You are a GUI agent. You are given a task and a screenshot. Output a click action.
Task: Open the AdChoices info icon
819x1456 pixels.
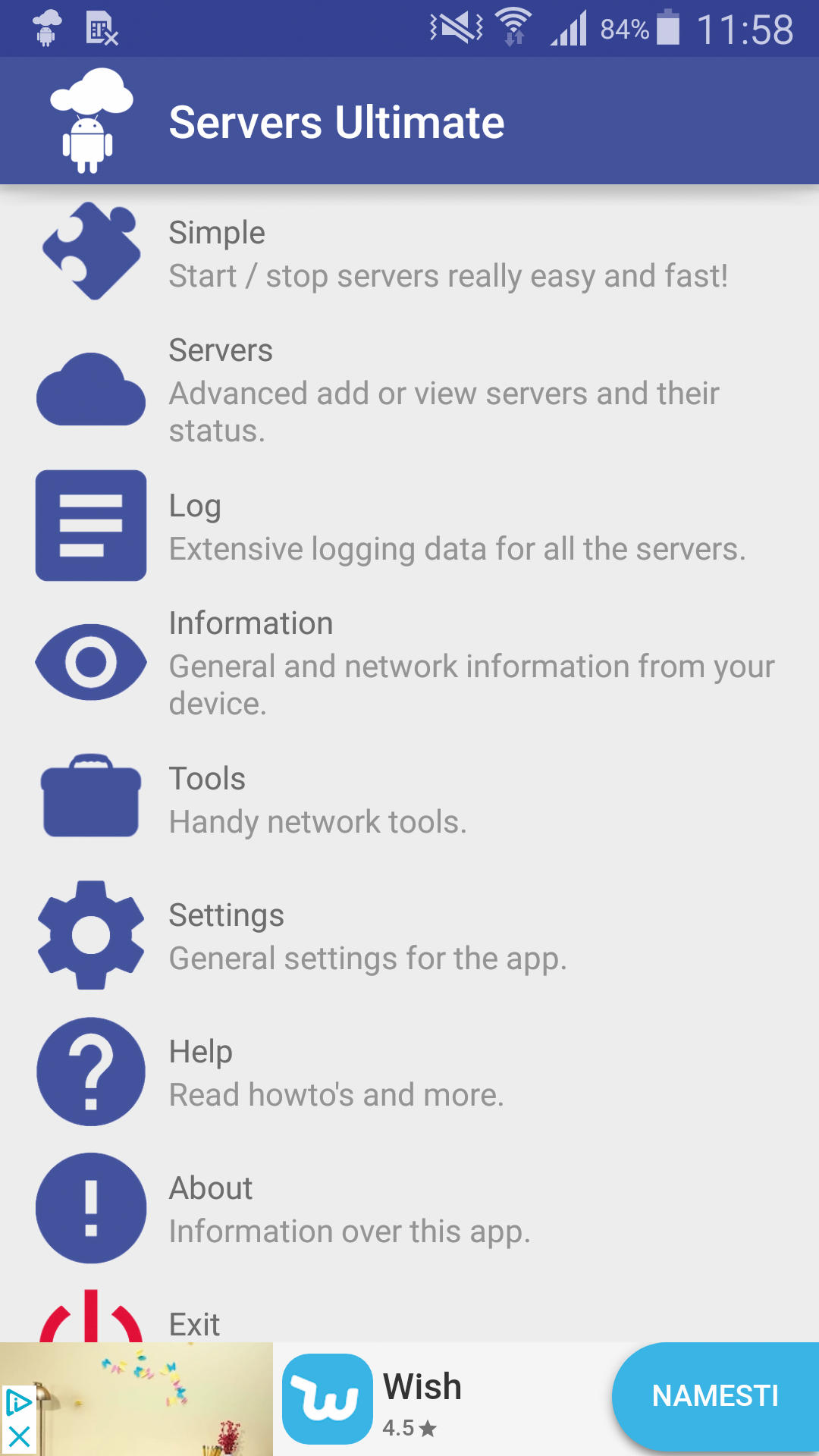click(18, 1403)
